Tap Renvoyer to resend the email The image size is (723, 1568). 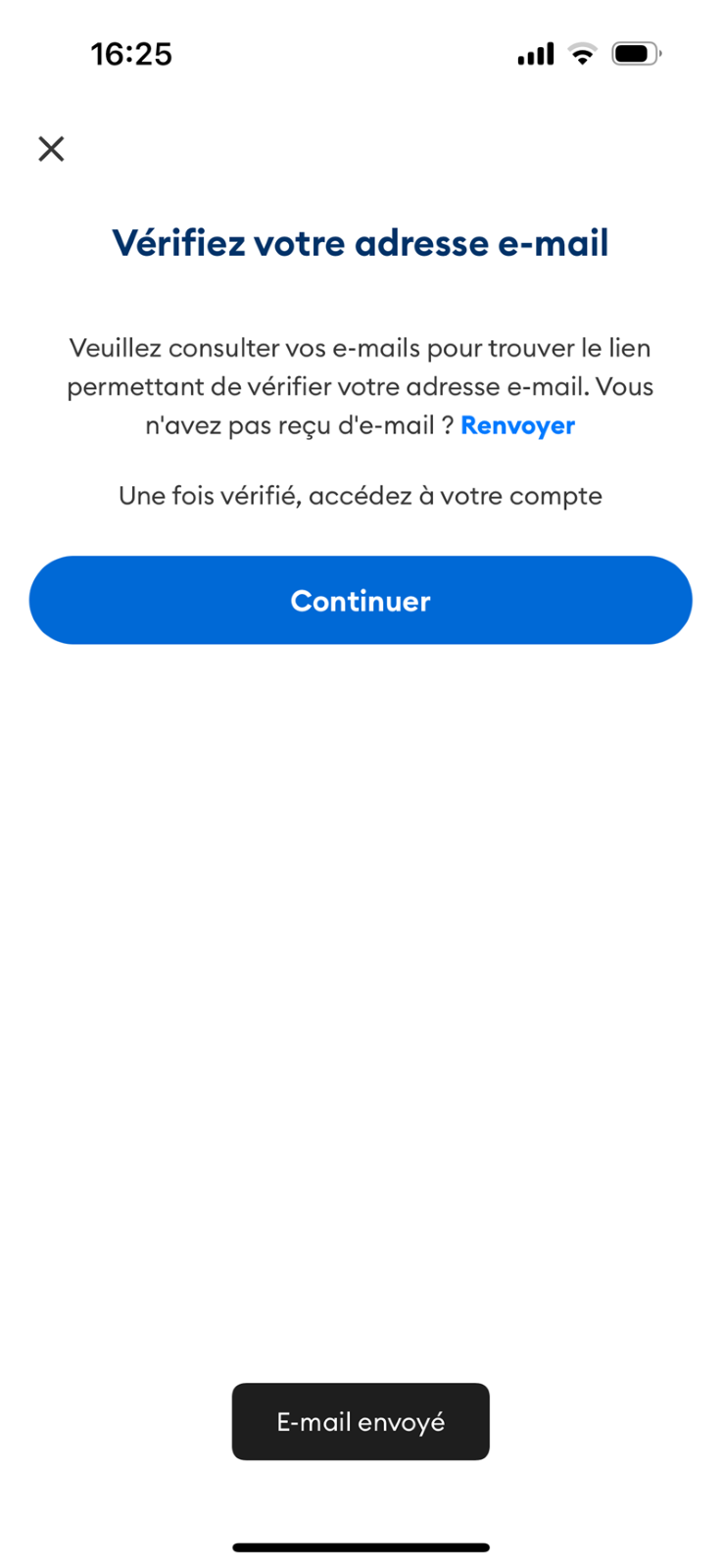click(x=517, y=425)
